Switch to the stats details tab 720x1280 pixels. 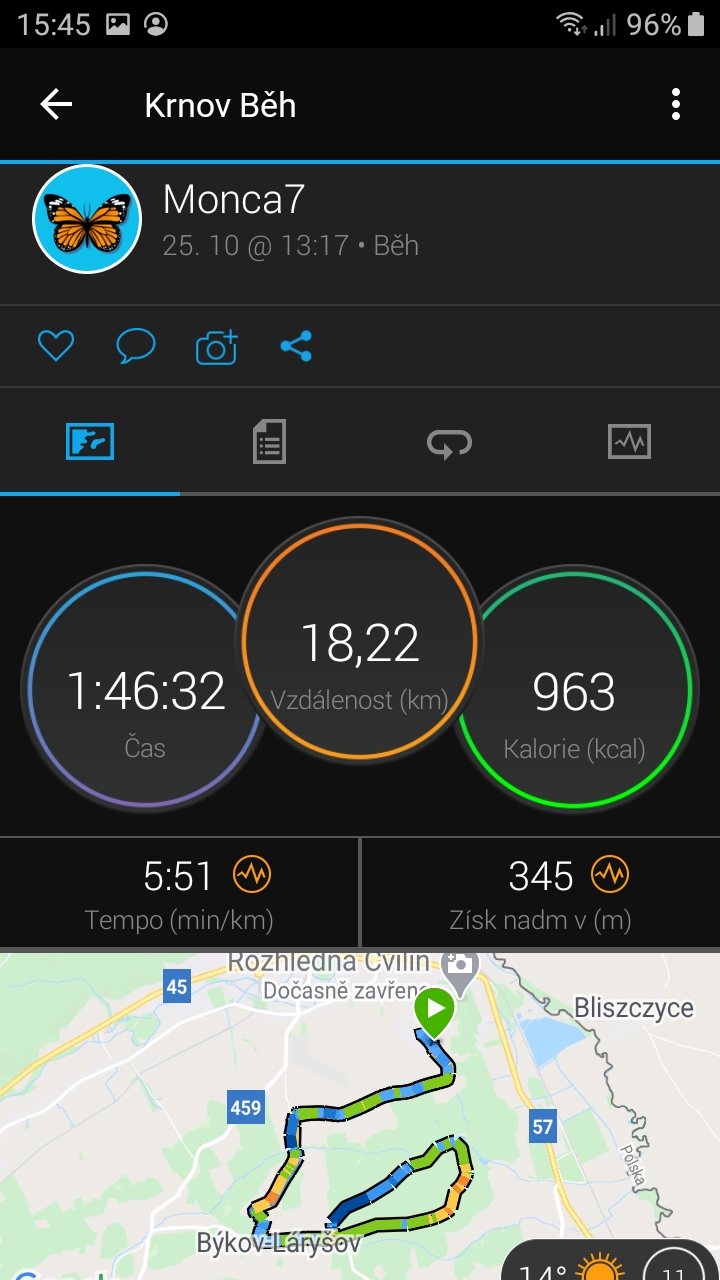click(269, 441)
